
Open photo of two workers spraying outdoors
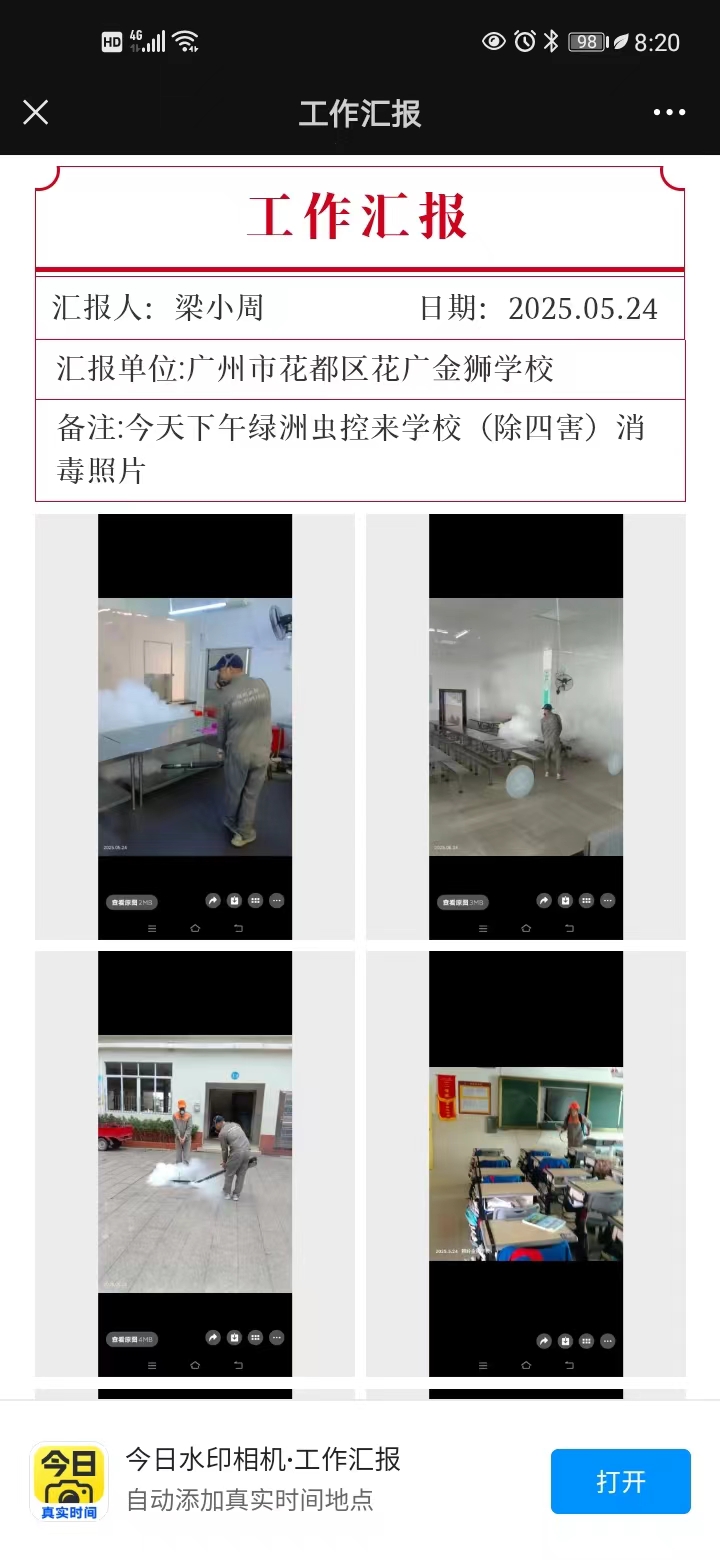point(195,1164)
